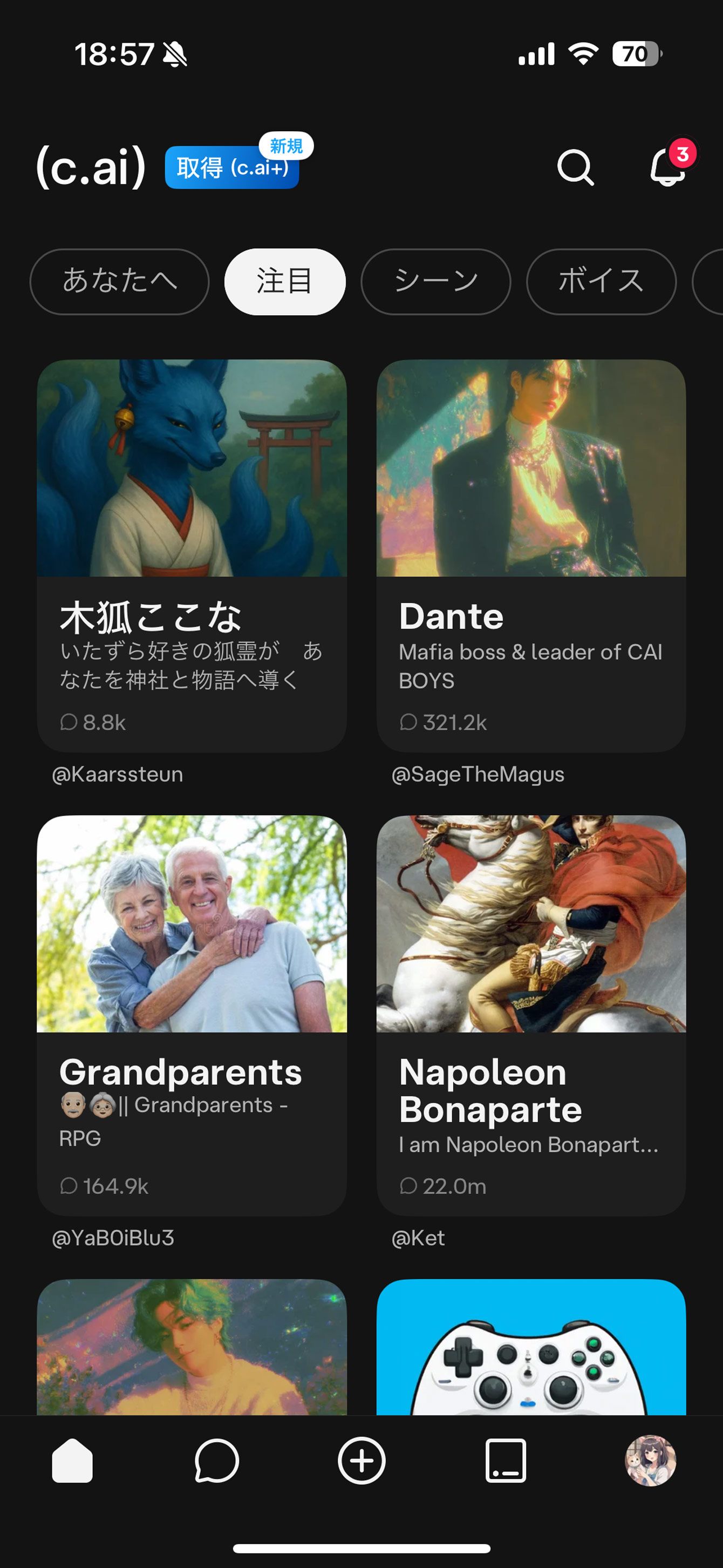Switch to the シーン tab
Image resolution: width=723 pixels, height=1568 pixels.
click(x=436, y=282)
